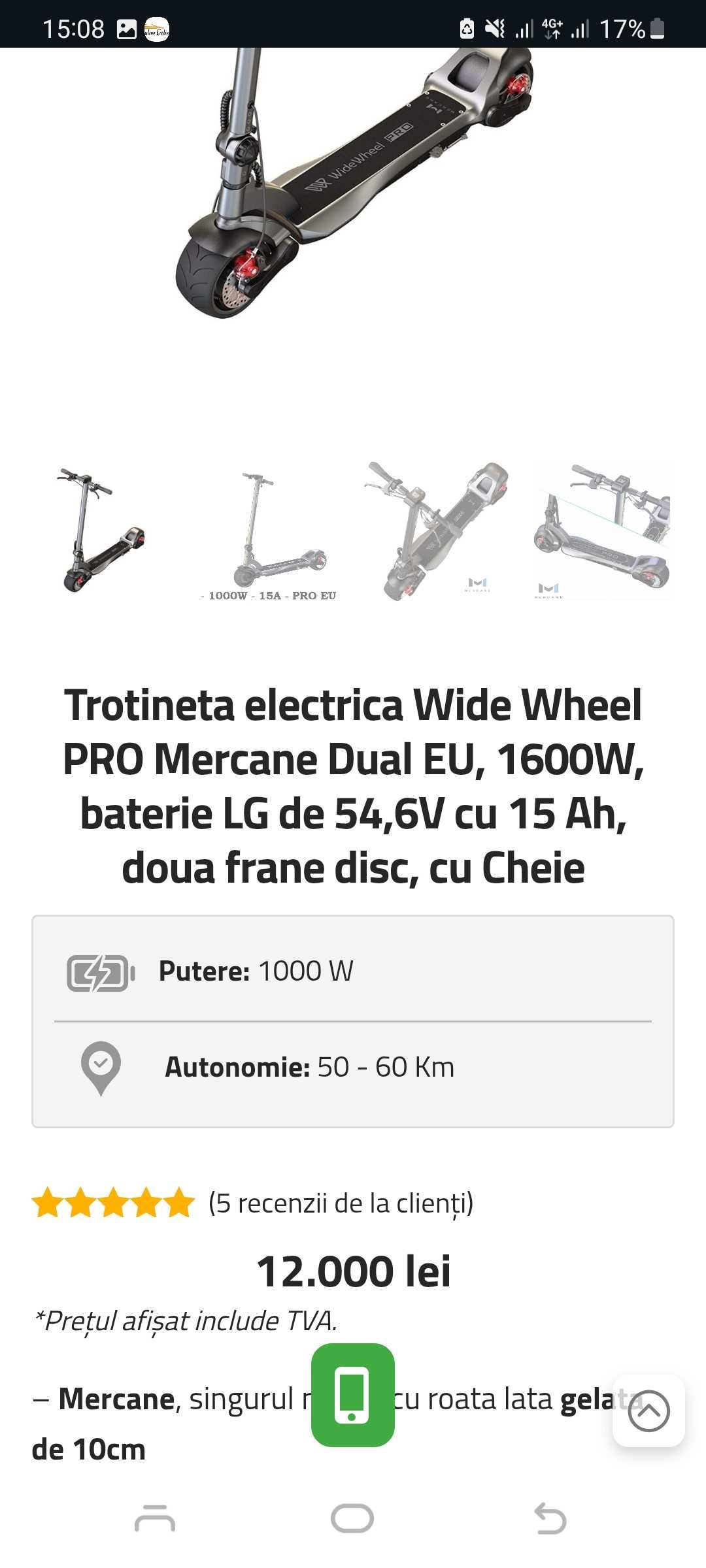The height and width of the screenshot is (1568, 706).
Task: Select the thumbnail labeled 1000W - 15A - PRO EU
Action: tap(269, 531)
